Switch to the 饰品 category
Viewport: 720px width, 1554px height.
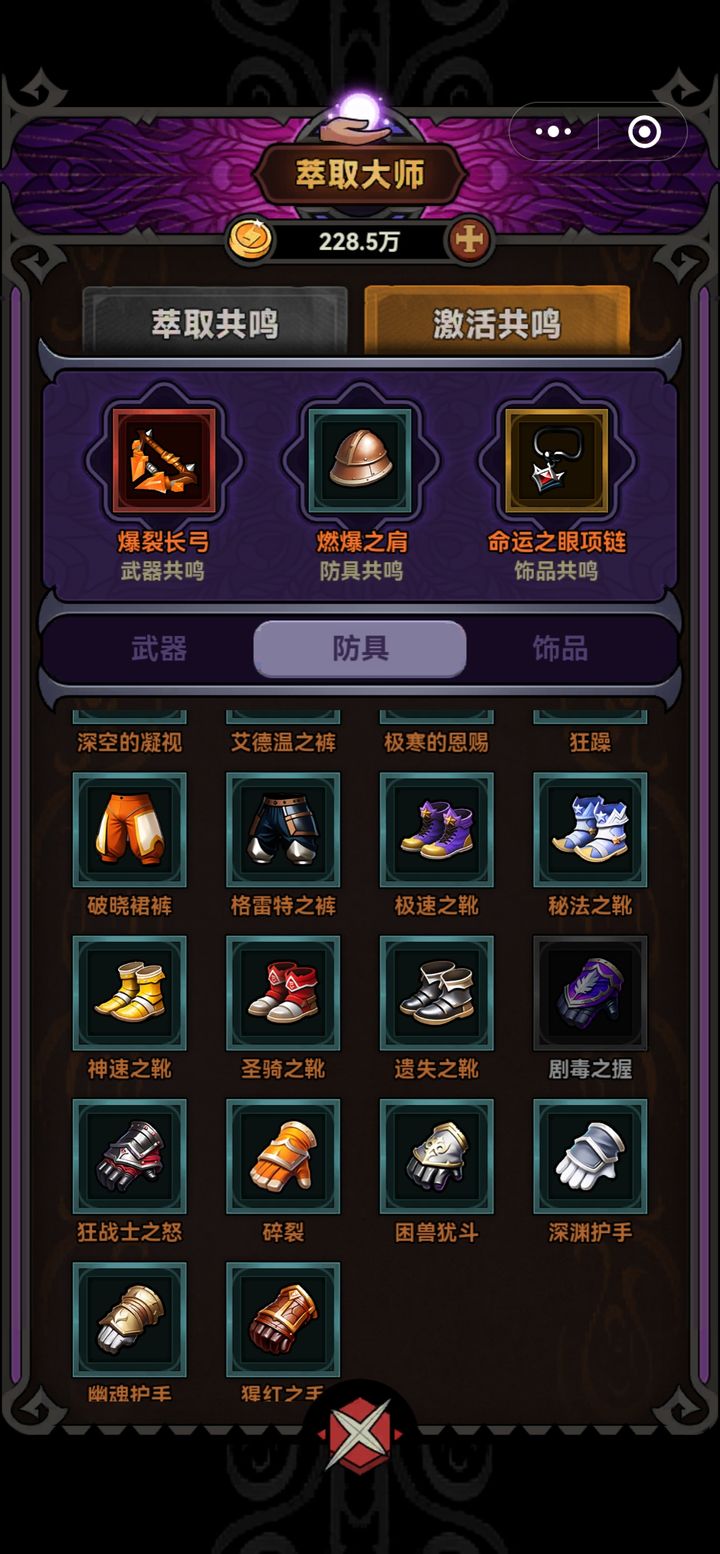coord(560,649)
